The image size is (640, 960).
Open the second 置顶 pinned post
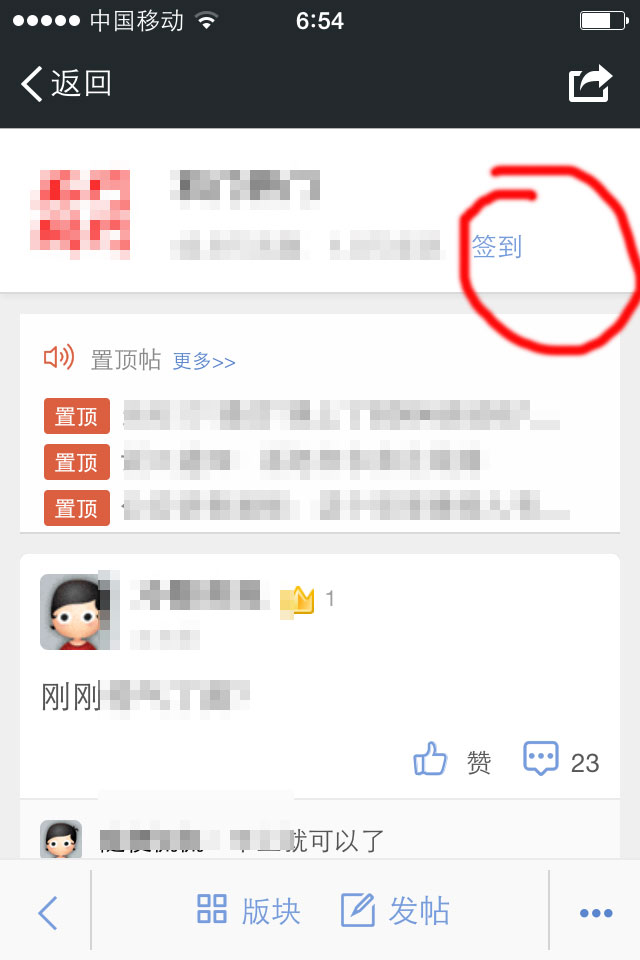(300, 462)
